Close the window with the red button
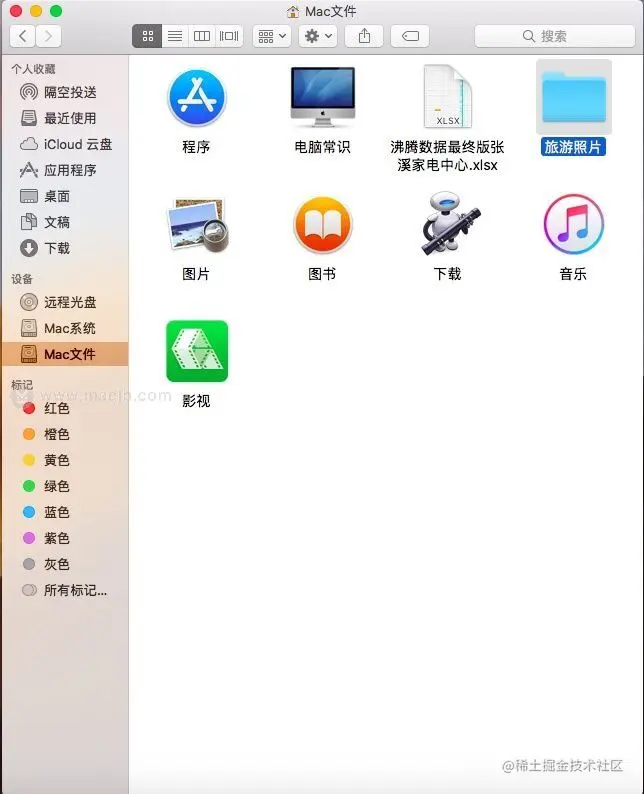Viewport: 644px width, 794px height. tap(15, 11)
